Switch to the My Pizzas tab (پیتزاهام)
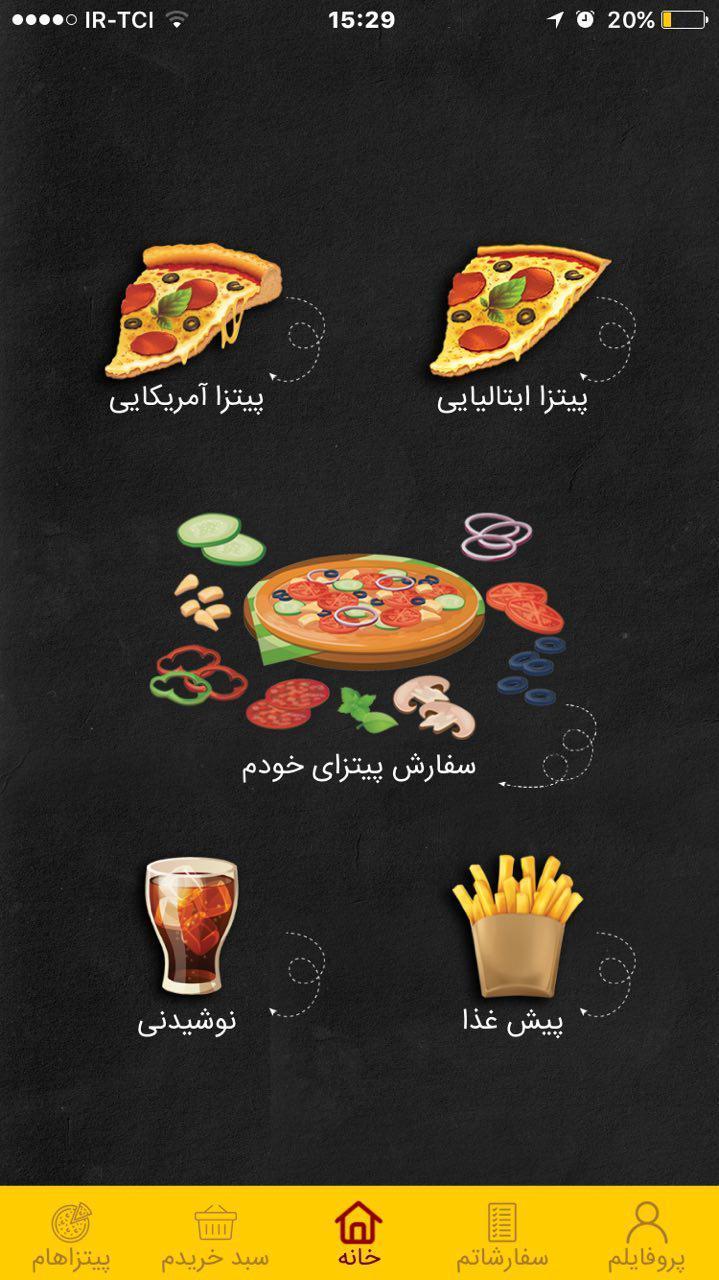The image size is (719, 1280). (x=71, y=1234)
